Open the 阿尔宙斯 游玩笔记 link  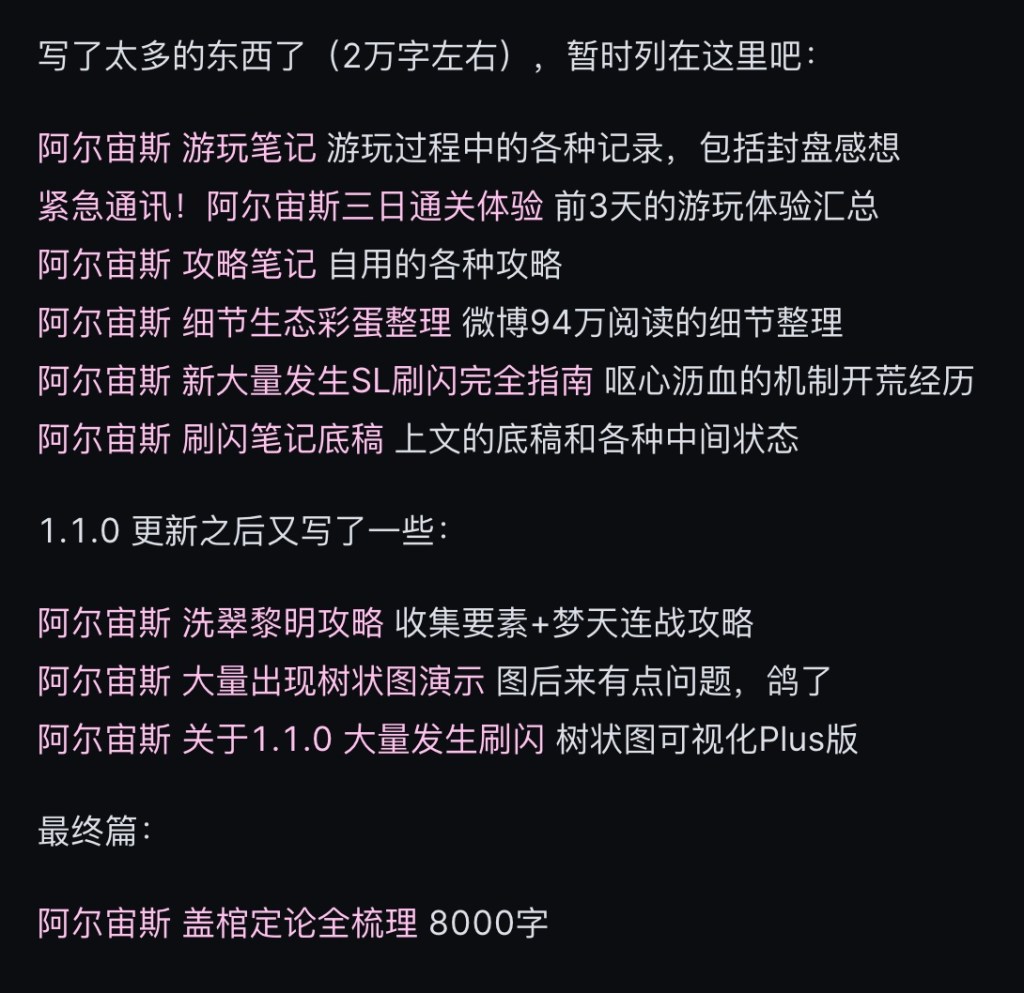[178, 148]
